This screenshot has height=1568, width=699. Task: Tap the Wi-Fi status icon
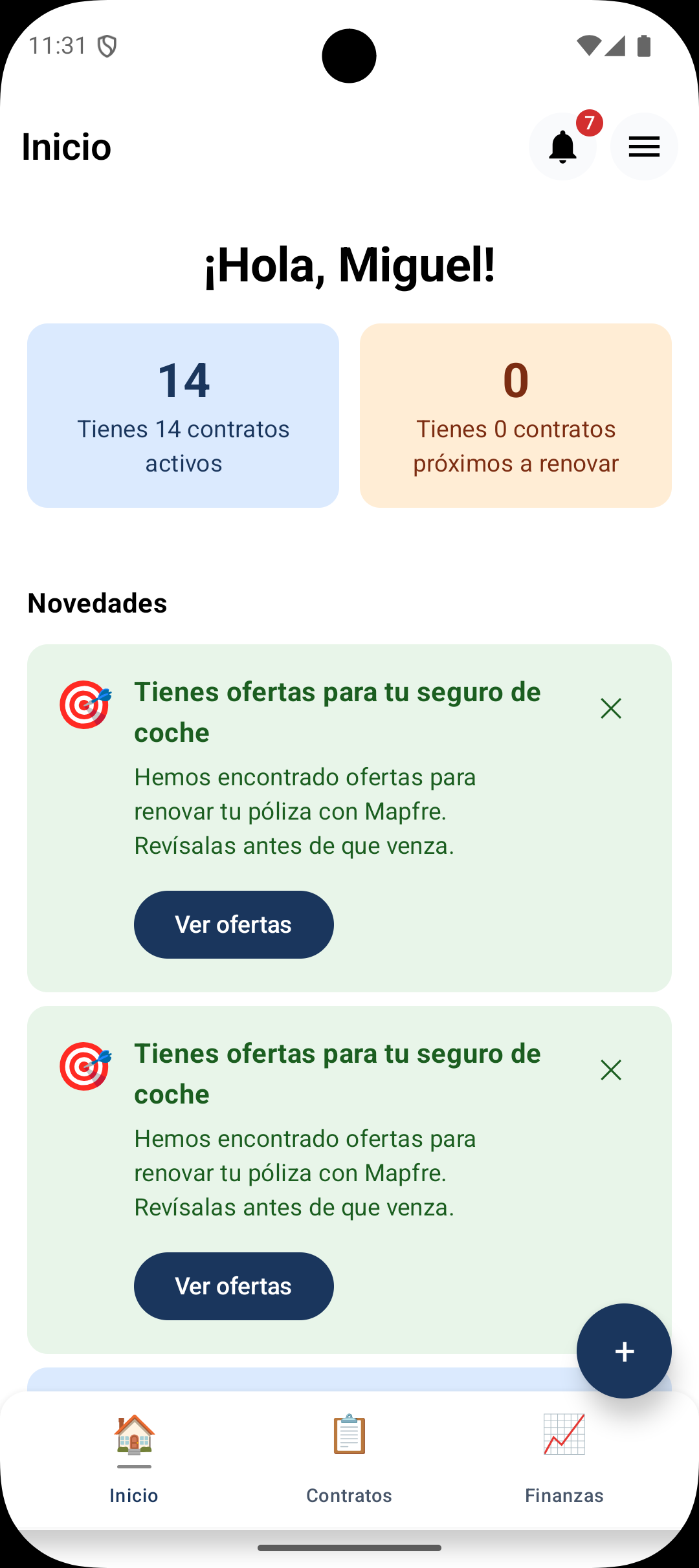point(590,45)
